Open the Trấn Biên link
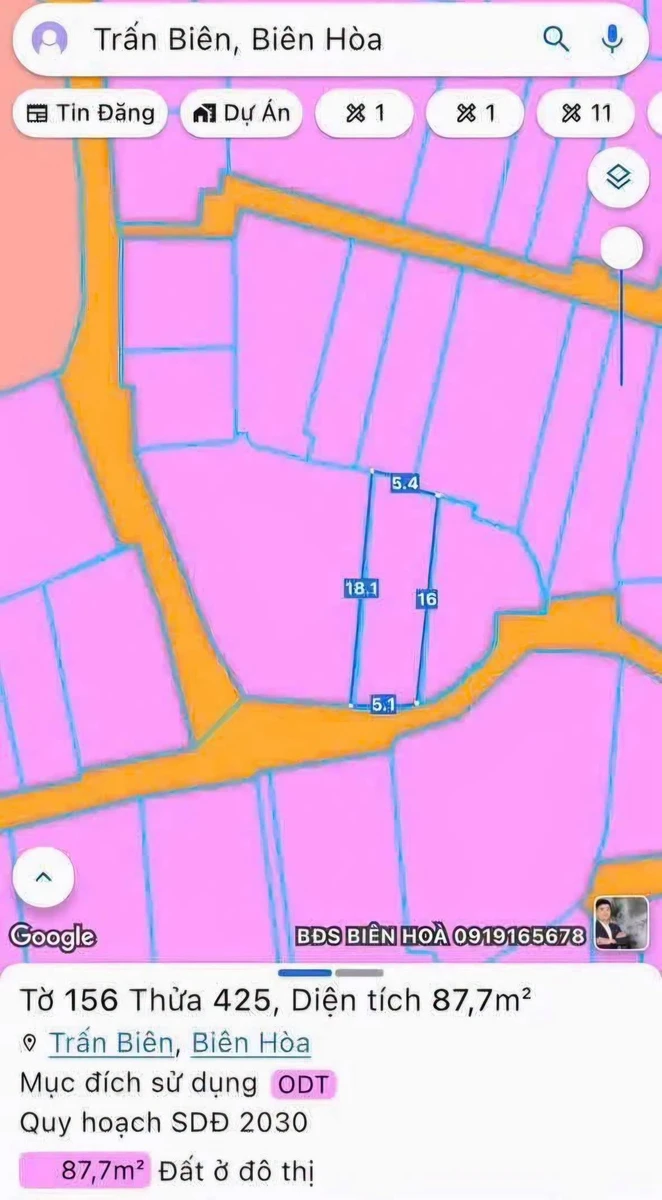 pos(112,1043)
